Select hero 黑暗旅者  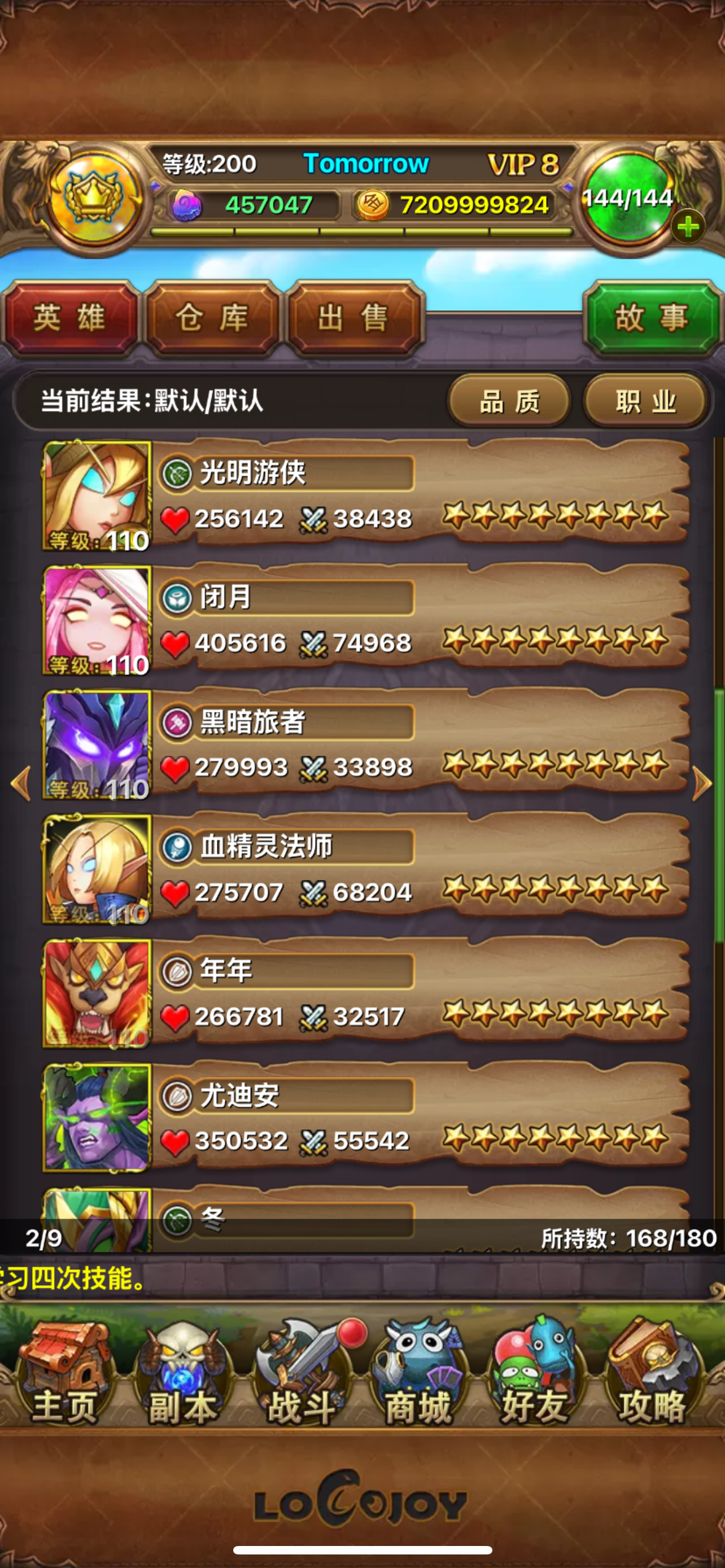coord(365,744)
